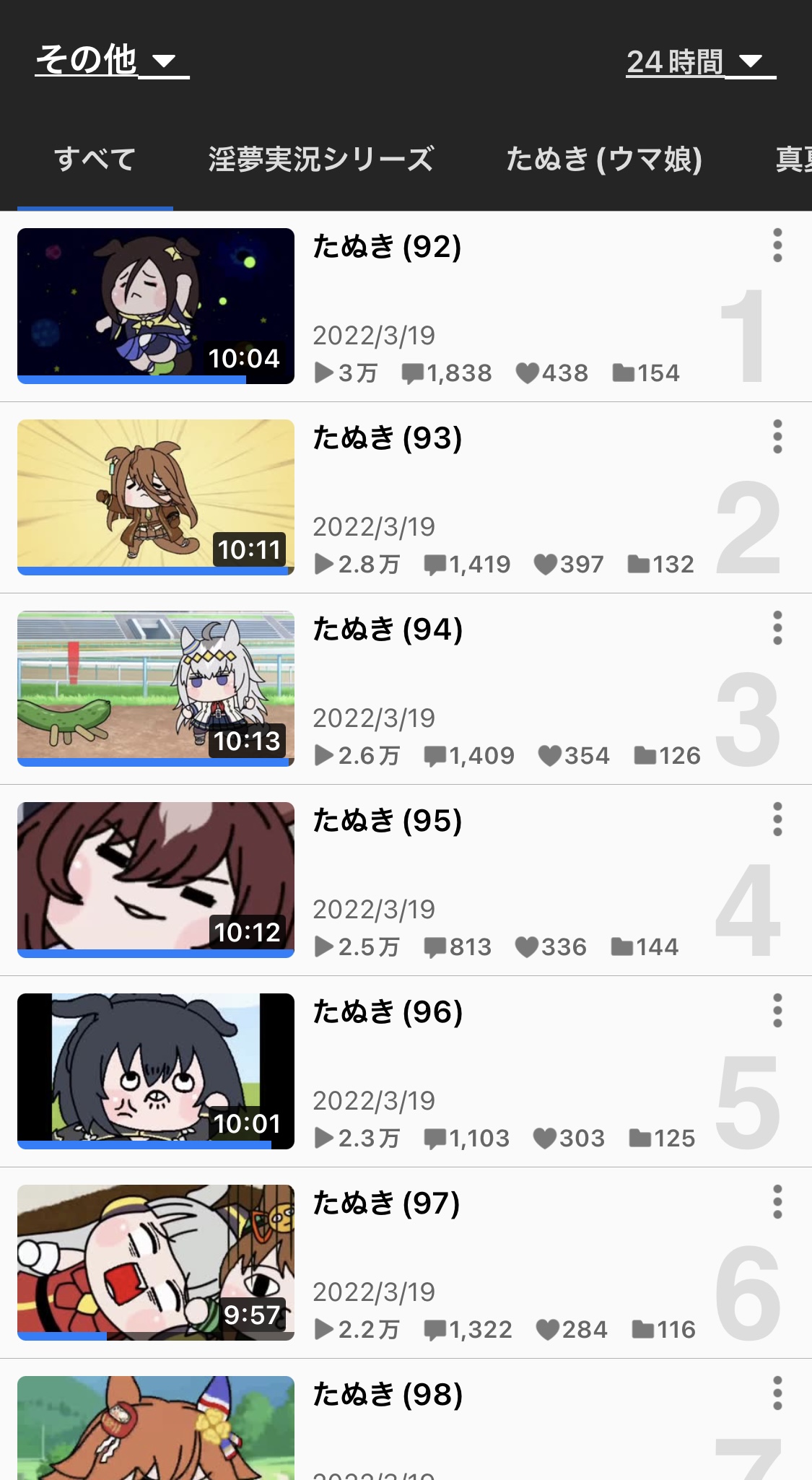Select the 淫夢実況シリーズ tab
Screen dimensions: 812x1480
pos(321,160)
